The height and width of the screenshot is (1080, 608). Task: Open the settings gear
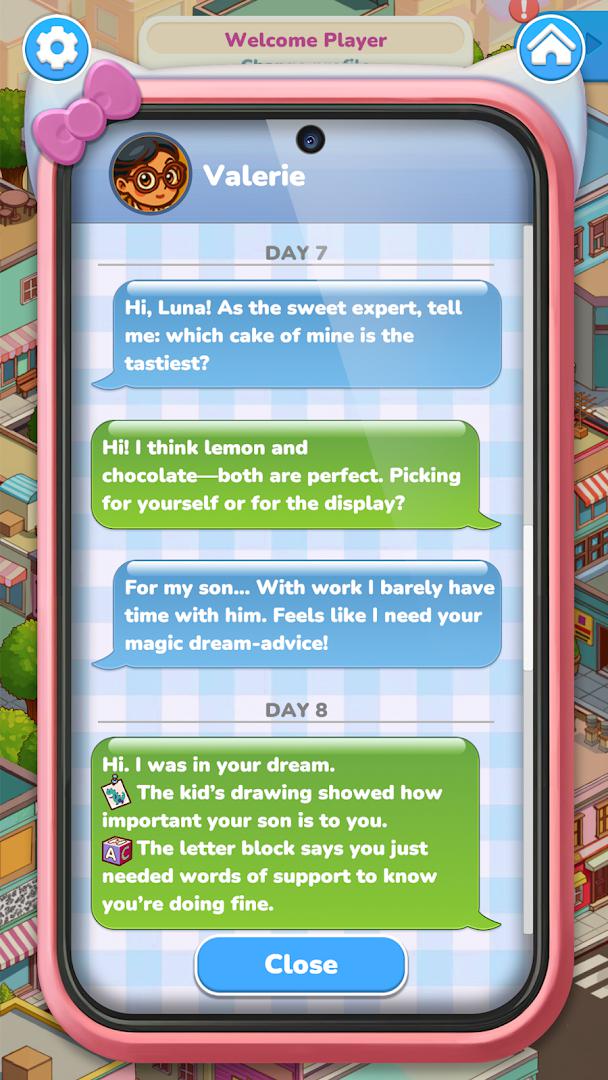coord(56,48)
